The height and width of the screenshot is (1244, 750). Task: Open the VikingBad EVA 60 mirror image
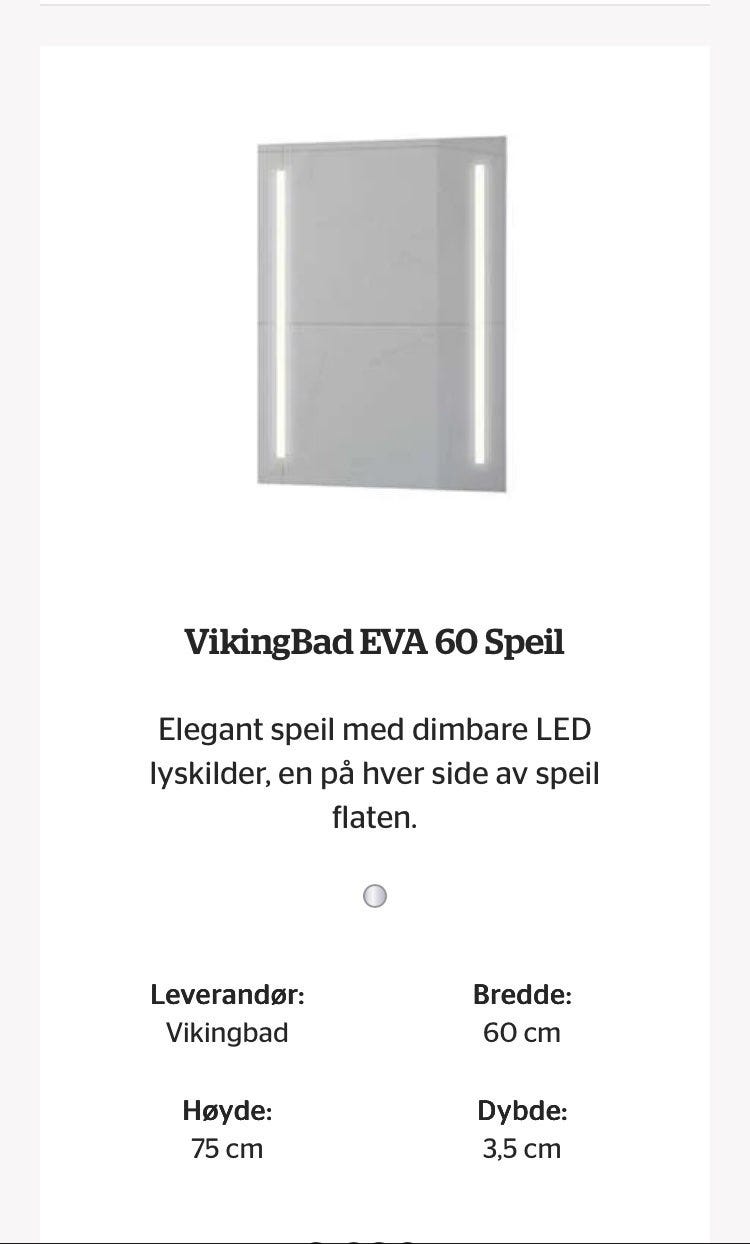click(381, 314)
